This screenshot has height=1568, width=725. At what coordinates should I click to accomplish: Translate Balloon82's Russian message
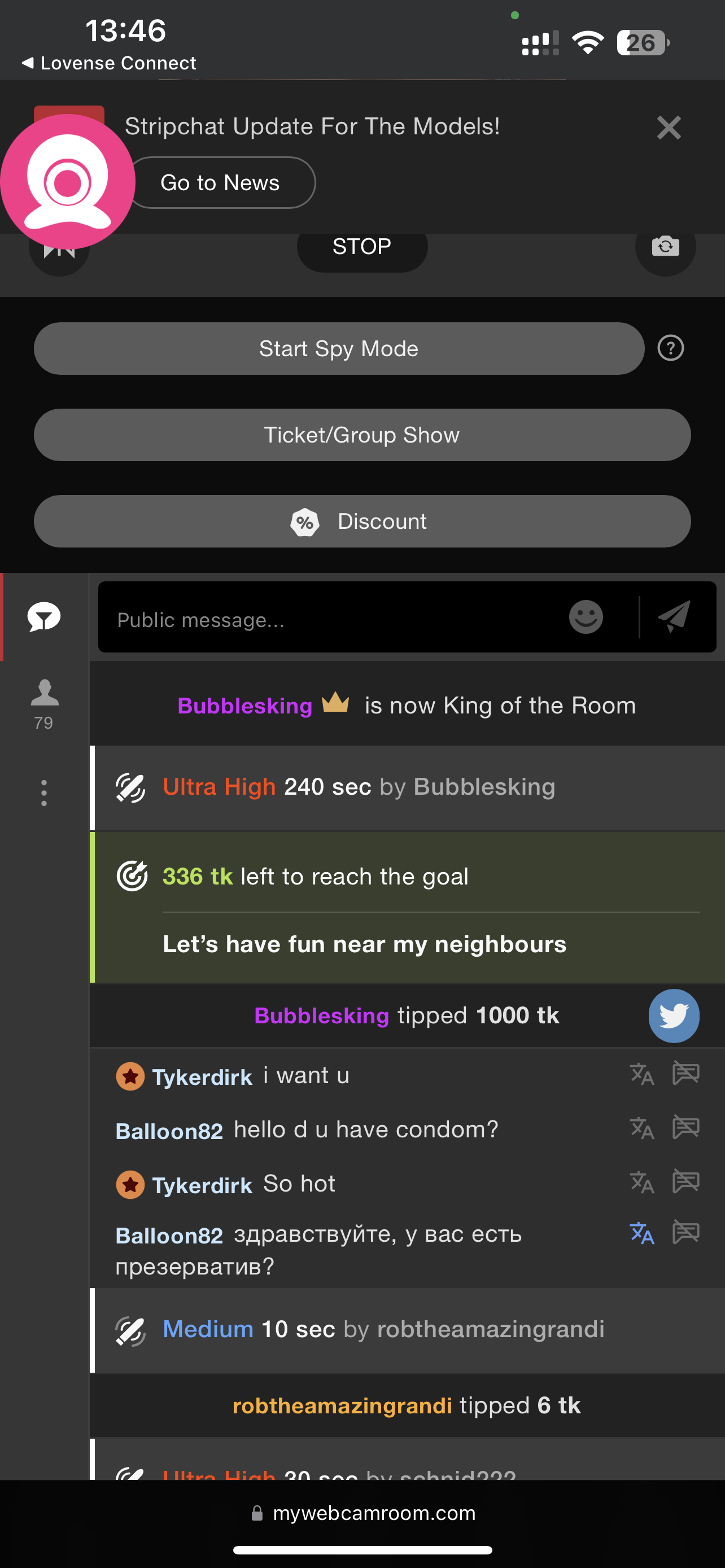(641, 1233)
